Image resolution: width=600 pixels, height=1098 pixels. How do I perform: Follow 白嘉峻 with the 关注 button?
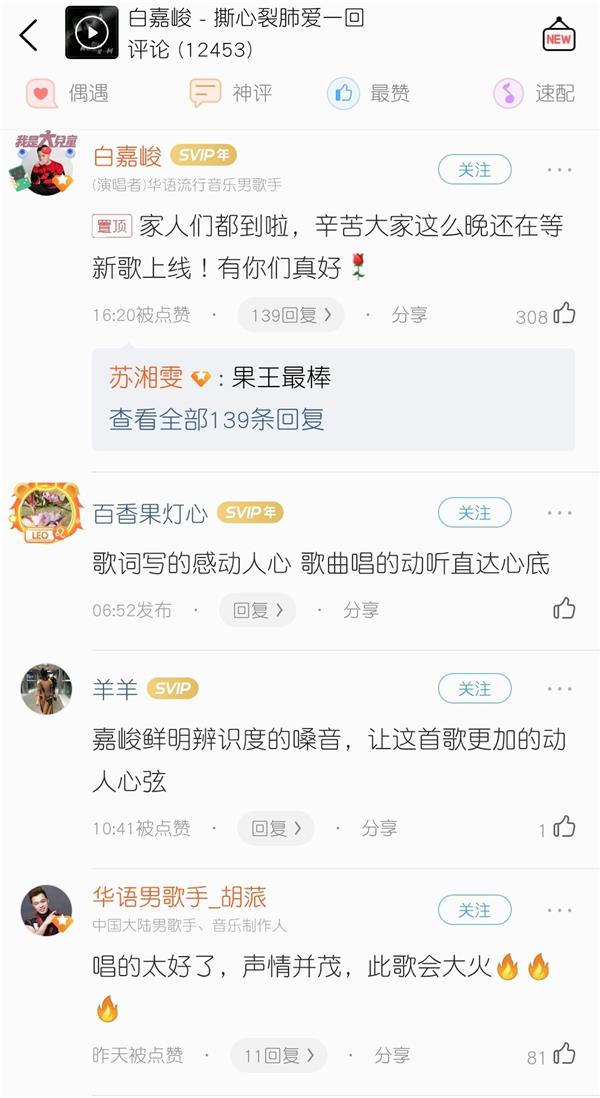475,169
